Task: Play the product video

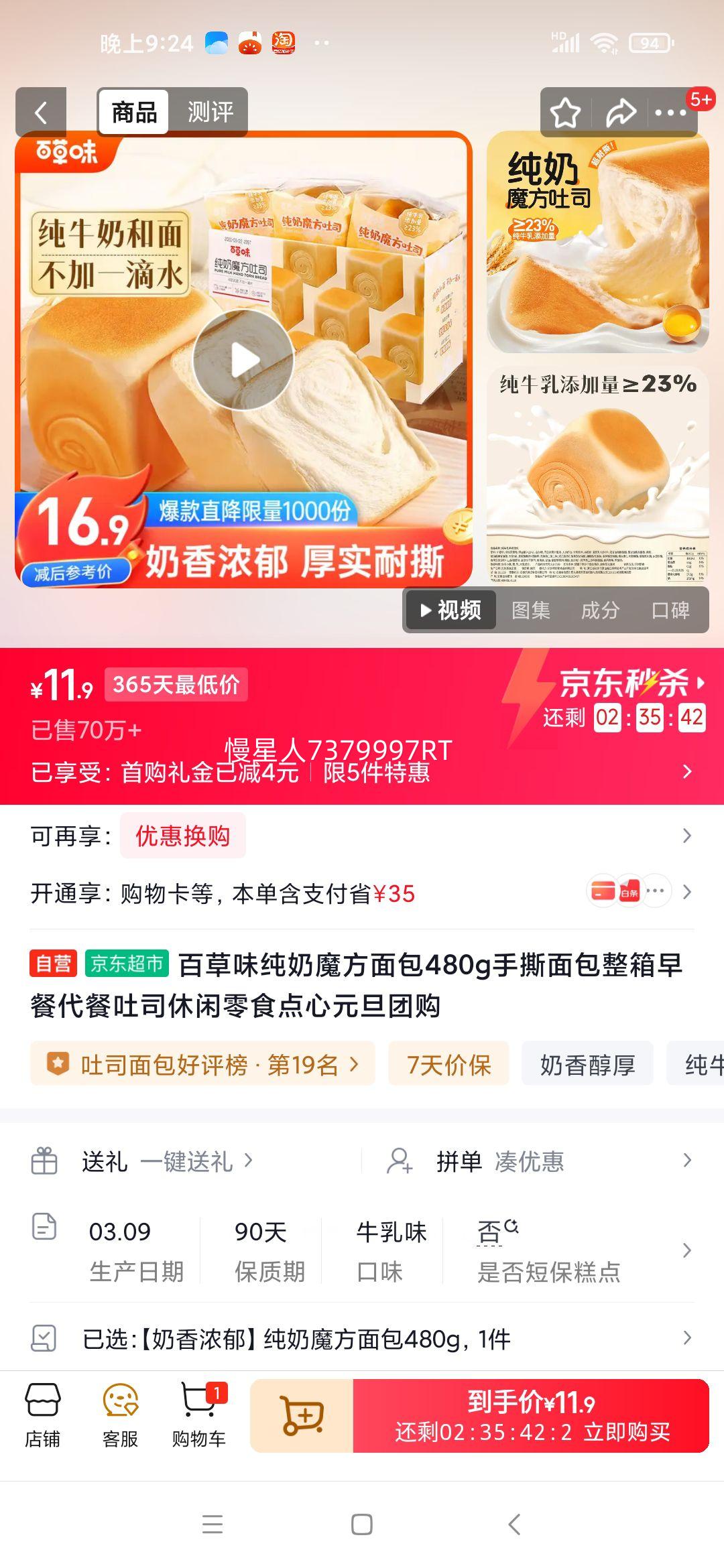Action: pyautogui.click(x=244, y=359)
